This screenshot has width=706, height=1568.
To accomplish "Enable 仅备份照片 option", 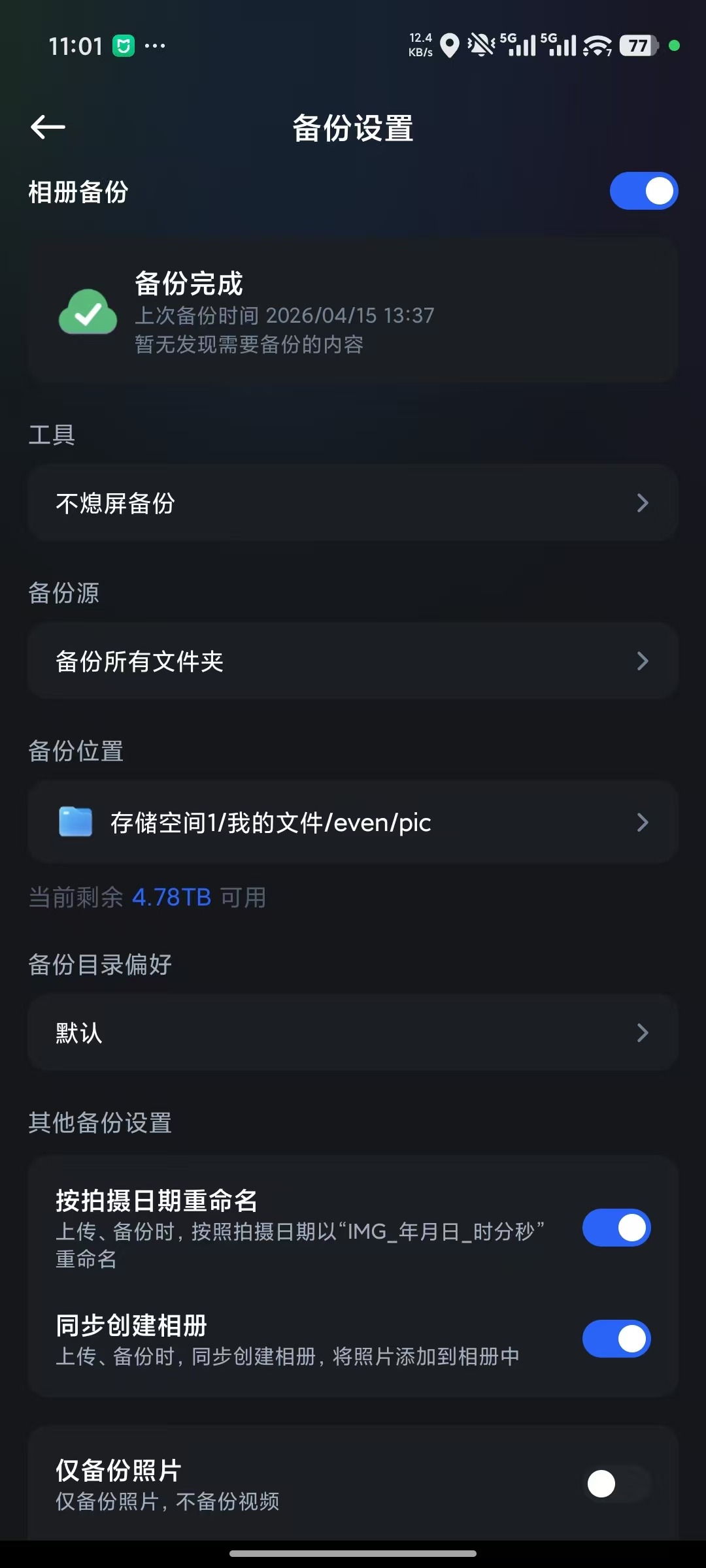I will pyautogui.click(x=616, y=1484).
